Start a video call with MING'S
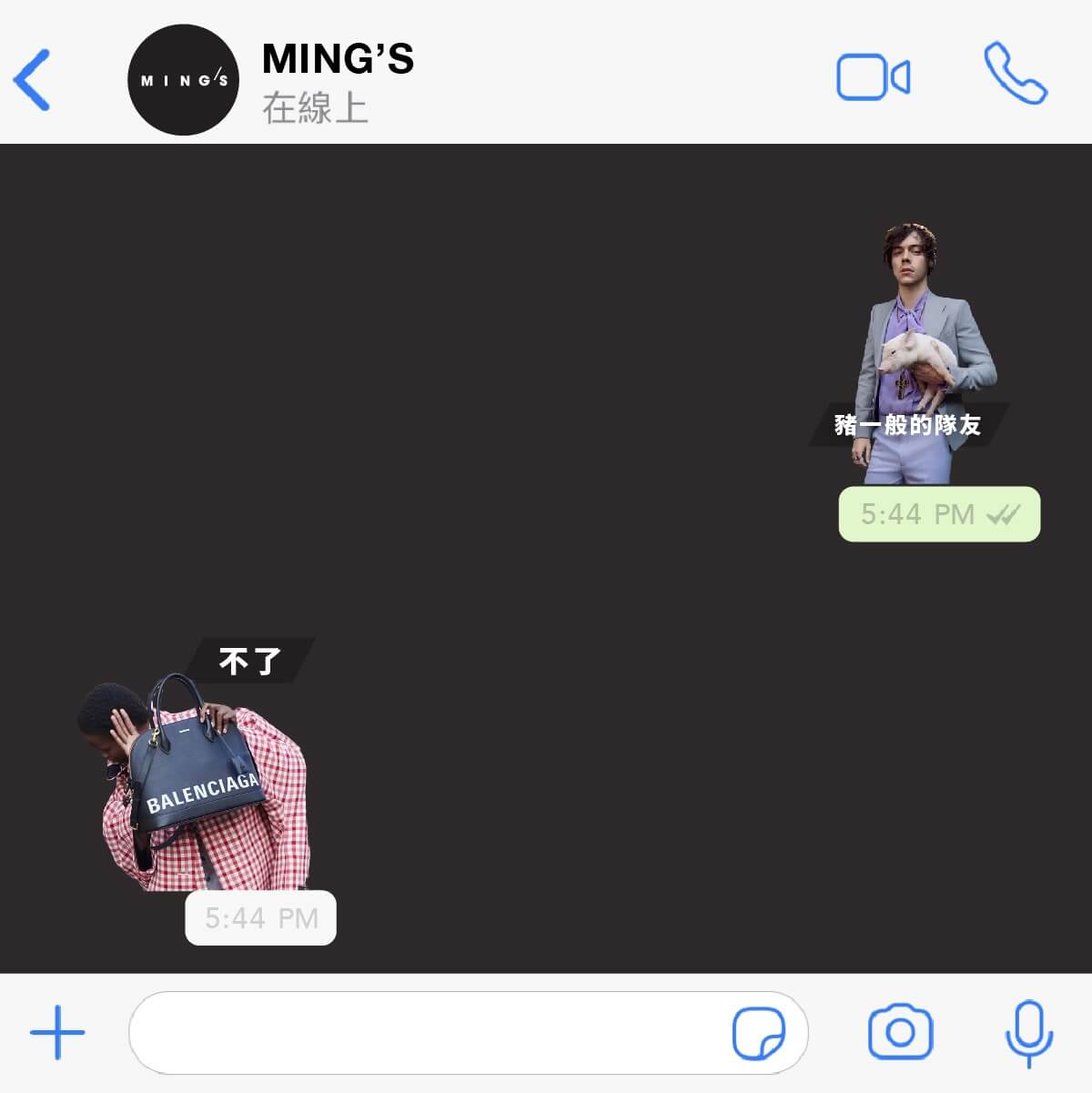Screen dimensions: 1092x1093 873,77
